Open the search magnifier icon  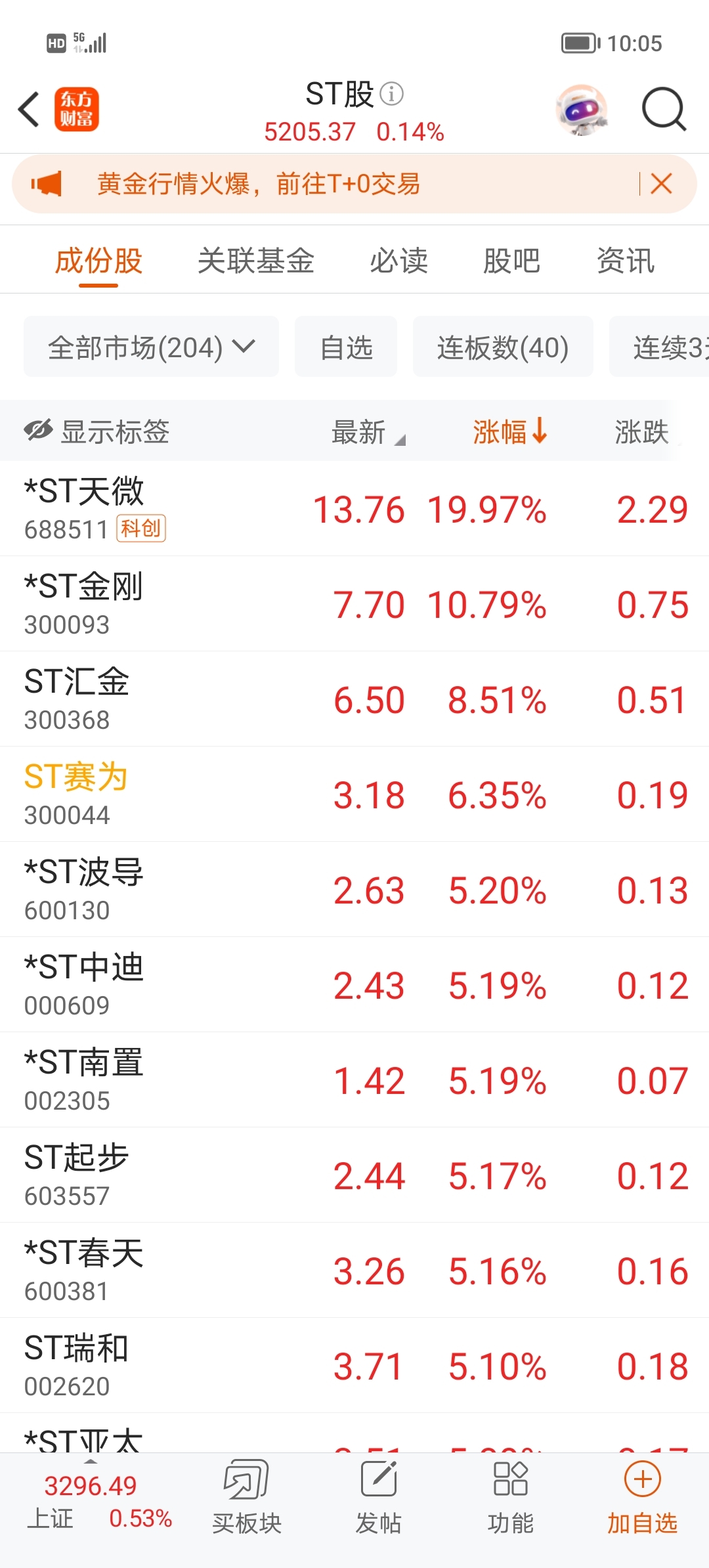664,110
